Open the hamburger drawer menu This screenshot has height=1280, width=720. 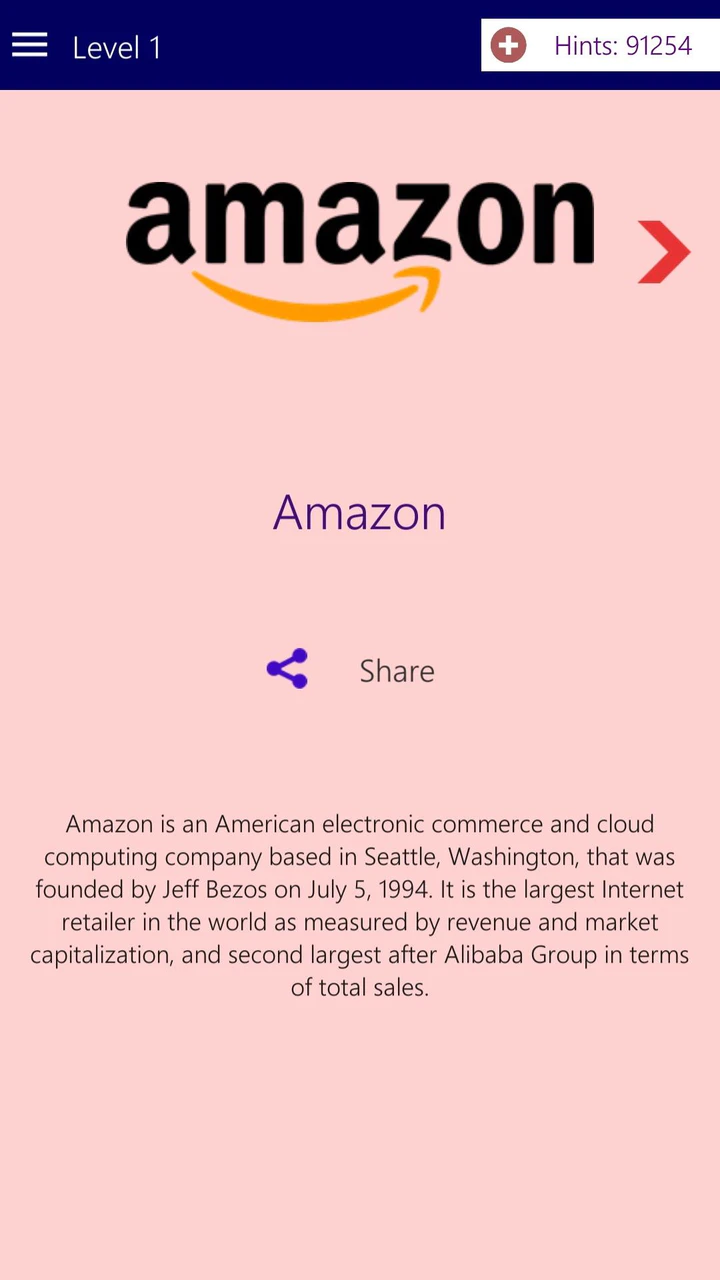(29, 45)
